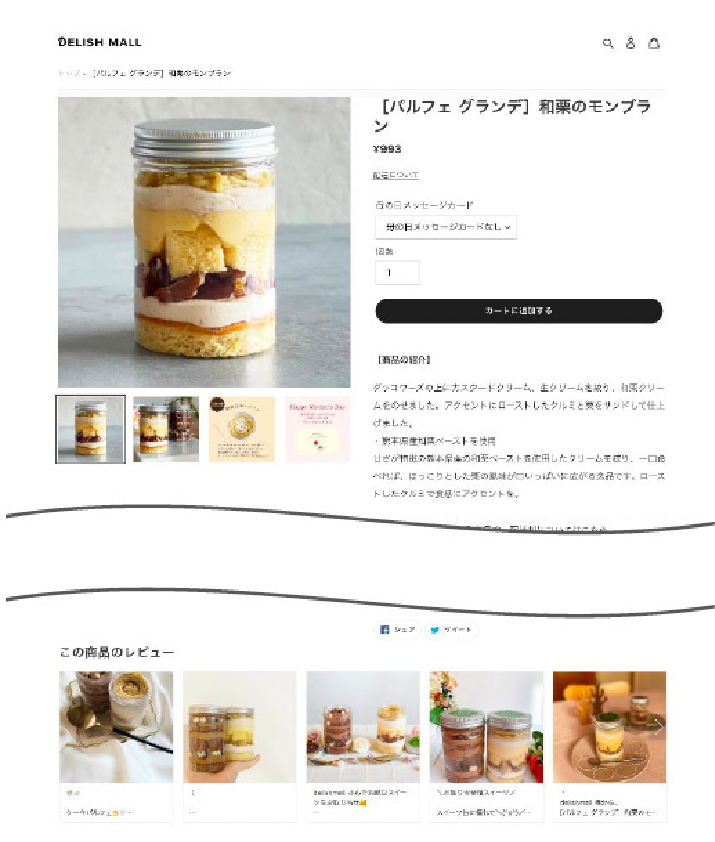Screen dimensions: 715x842
Task: Open the review card with hand holding jars
Action: tap(239, 727)
